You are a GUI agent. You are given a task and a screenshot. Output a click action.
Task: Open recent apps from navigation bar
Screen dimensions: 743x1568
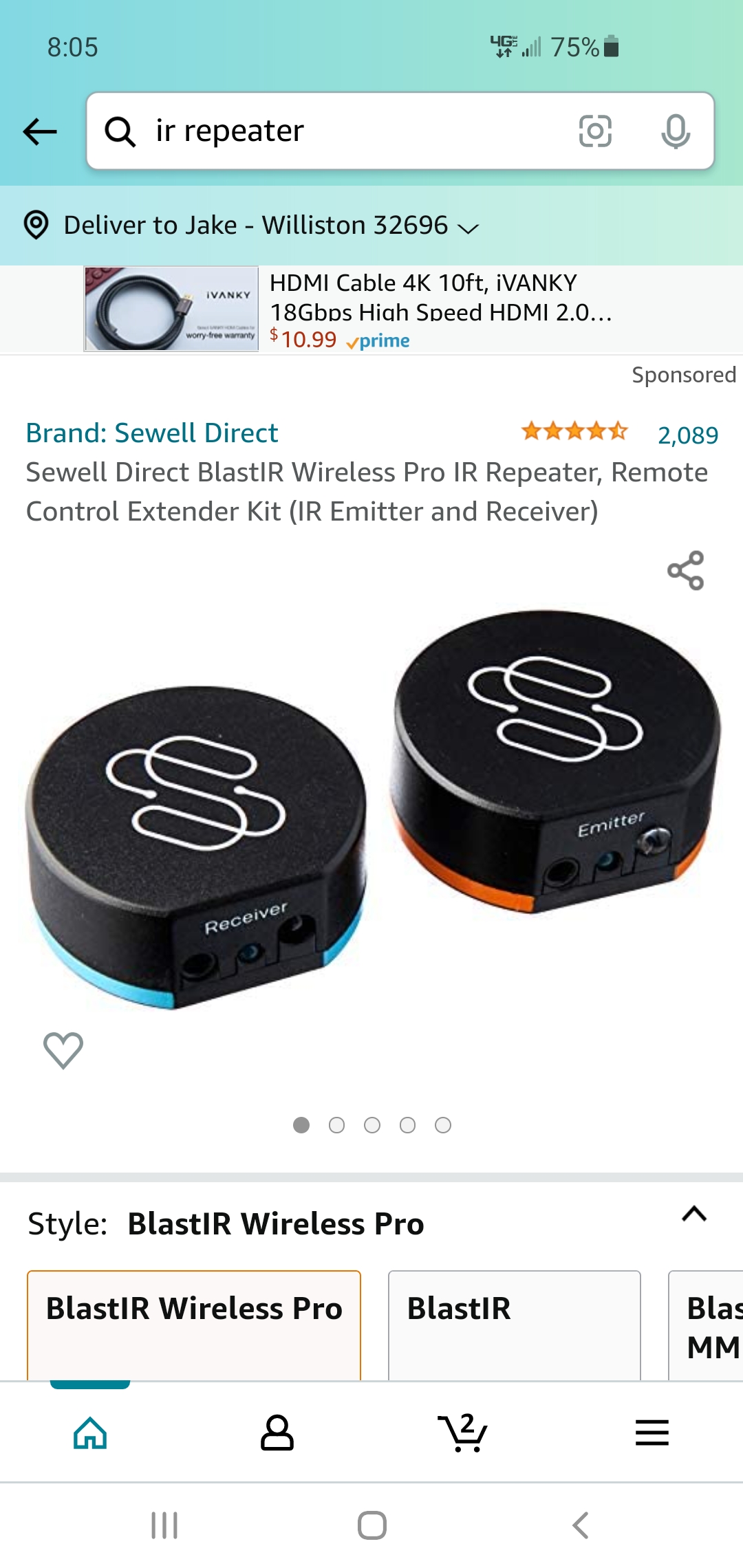pyautogui.click(x=164, y=1525)
